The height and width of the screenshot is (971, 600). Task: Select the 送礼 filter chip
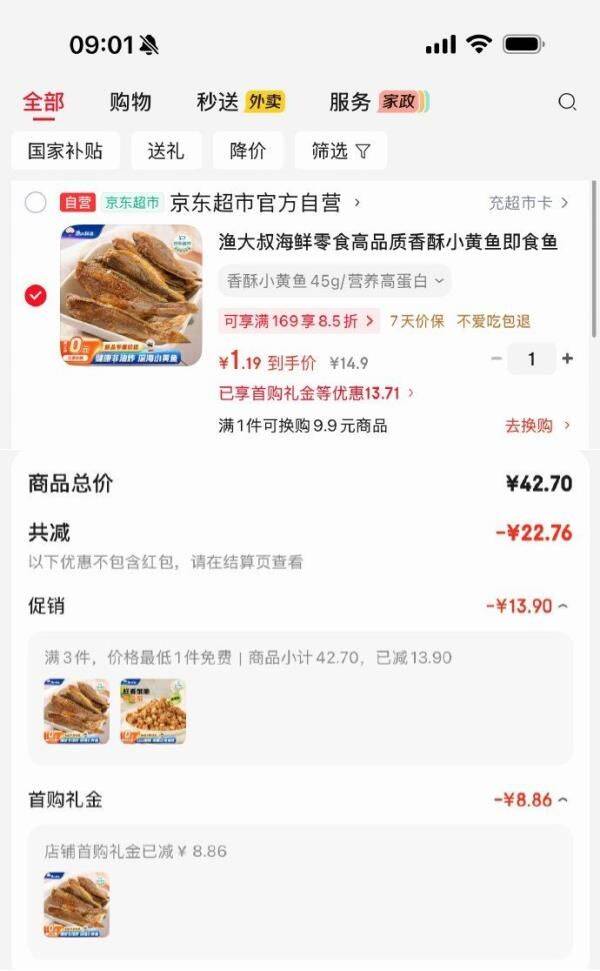pos(166,151)
